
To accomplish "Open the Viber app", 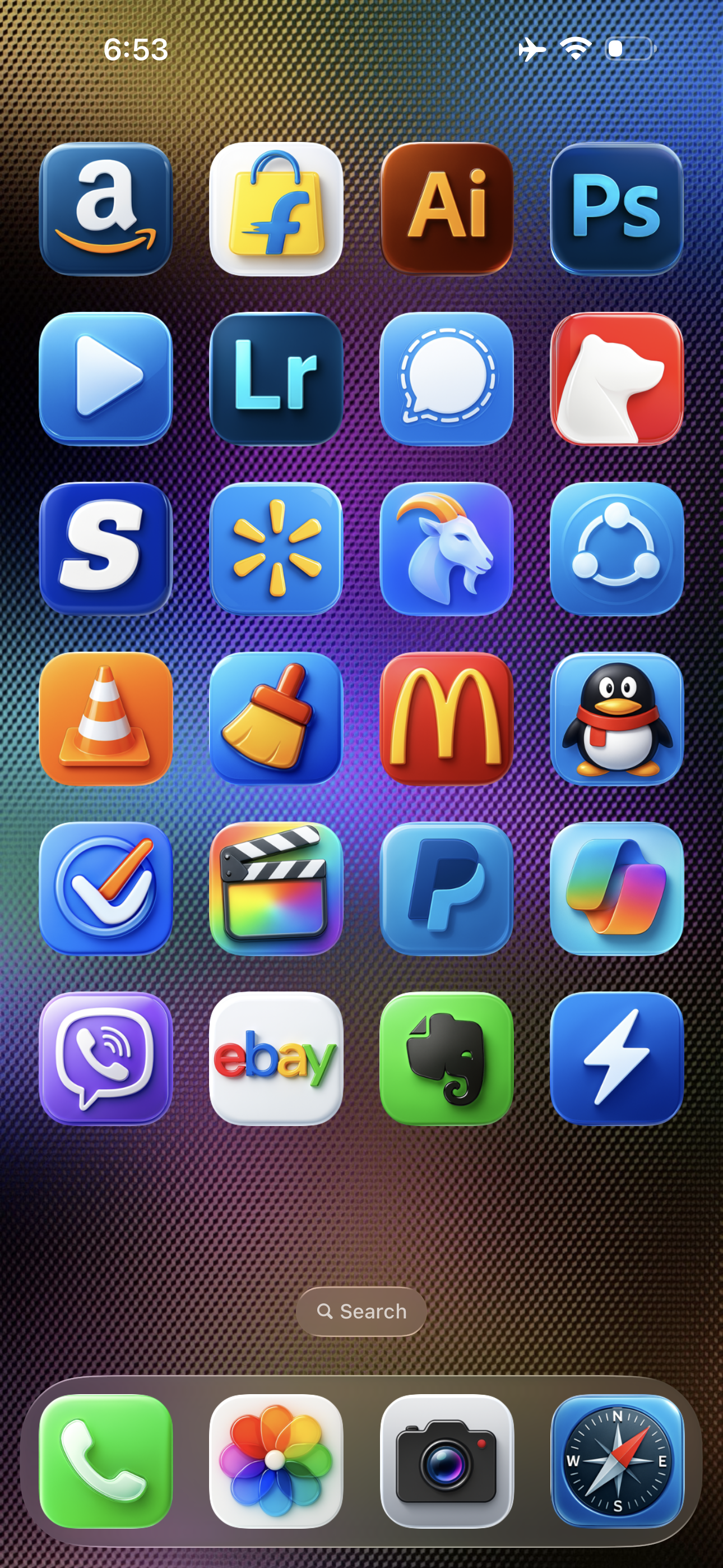I will [x=106, y=1058].
